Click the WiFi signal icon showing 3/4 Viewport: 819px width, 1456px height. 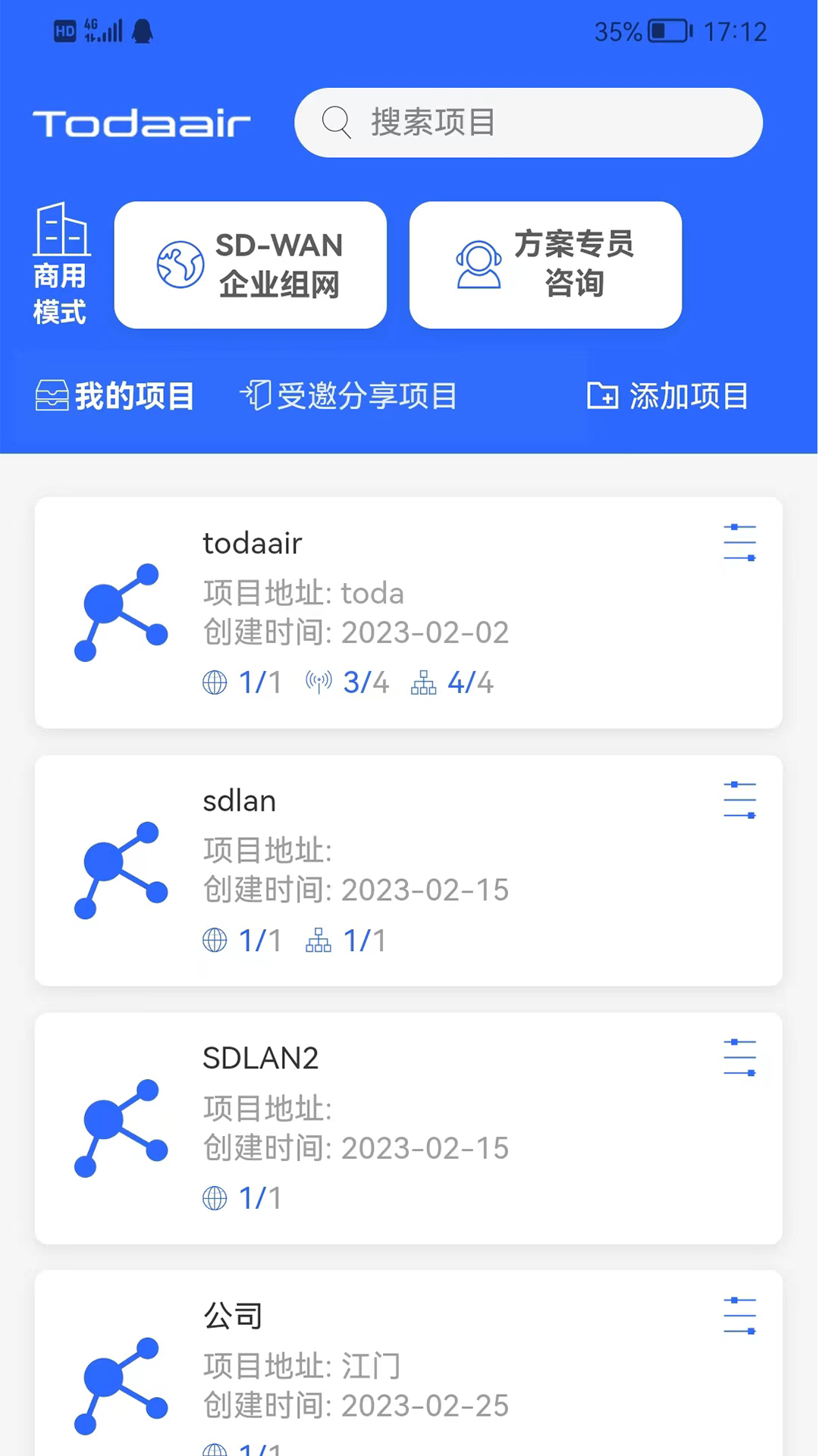click(x=320, y=681)
